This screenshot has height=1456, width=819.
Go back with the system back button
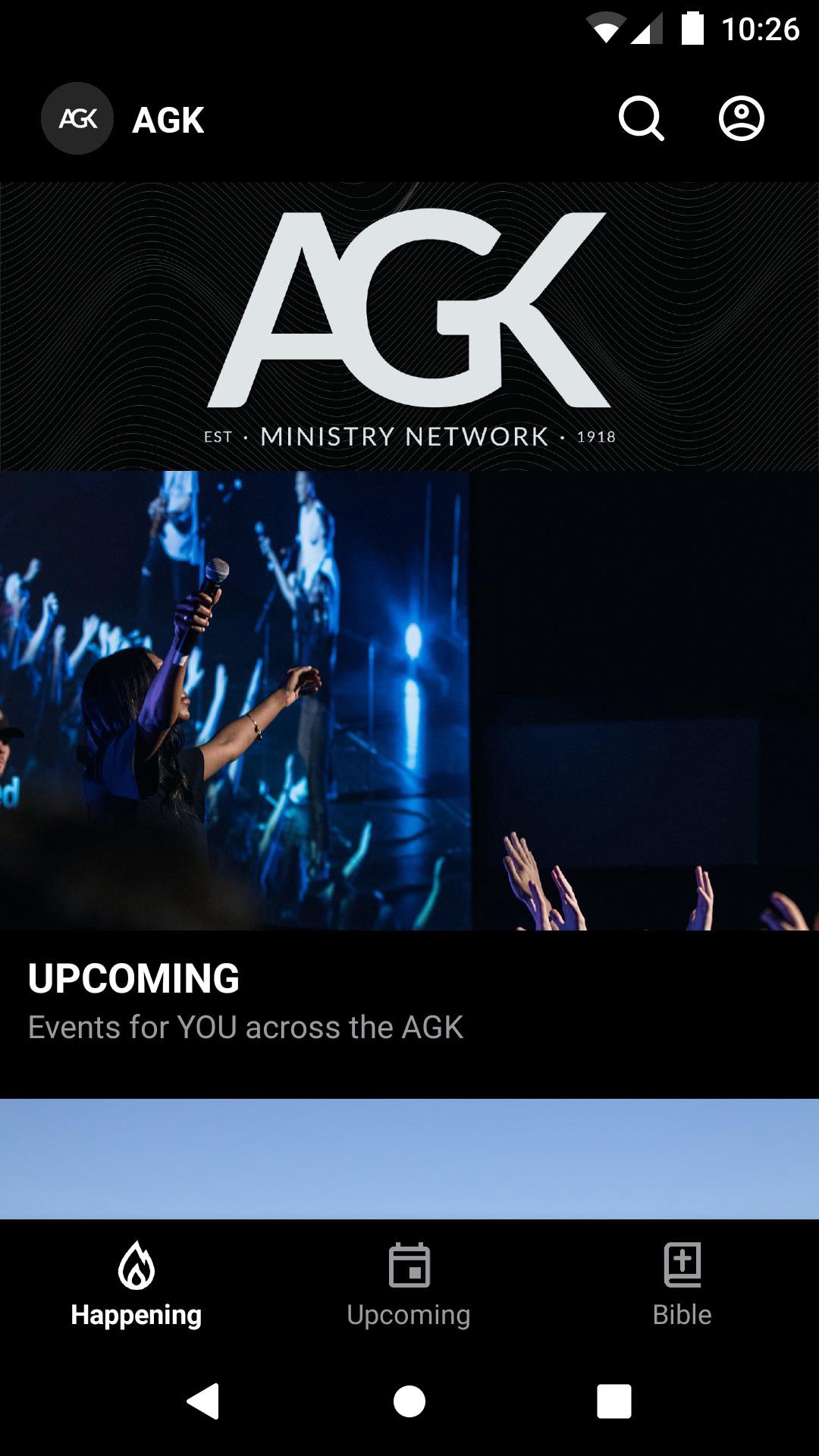[203, 1401]
